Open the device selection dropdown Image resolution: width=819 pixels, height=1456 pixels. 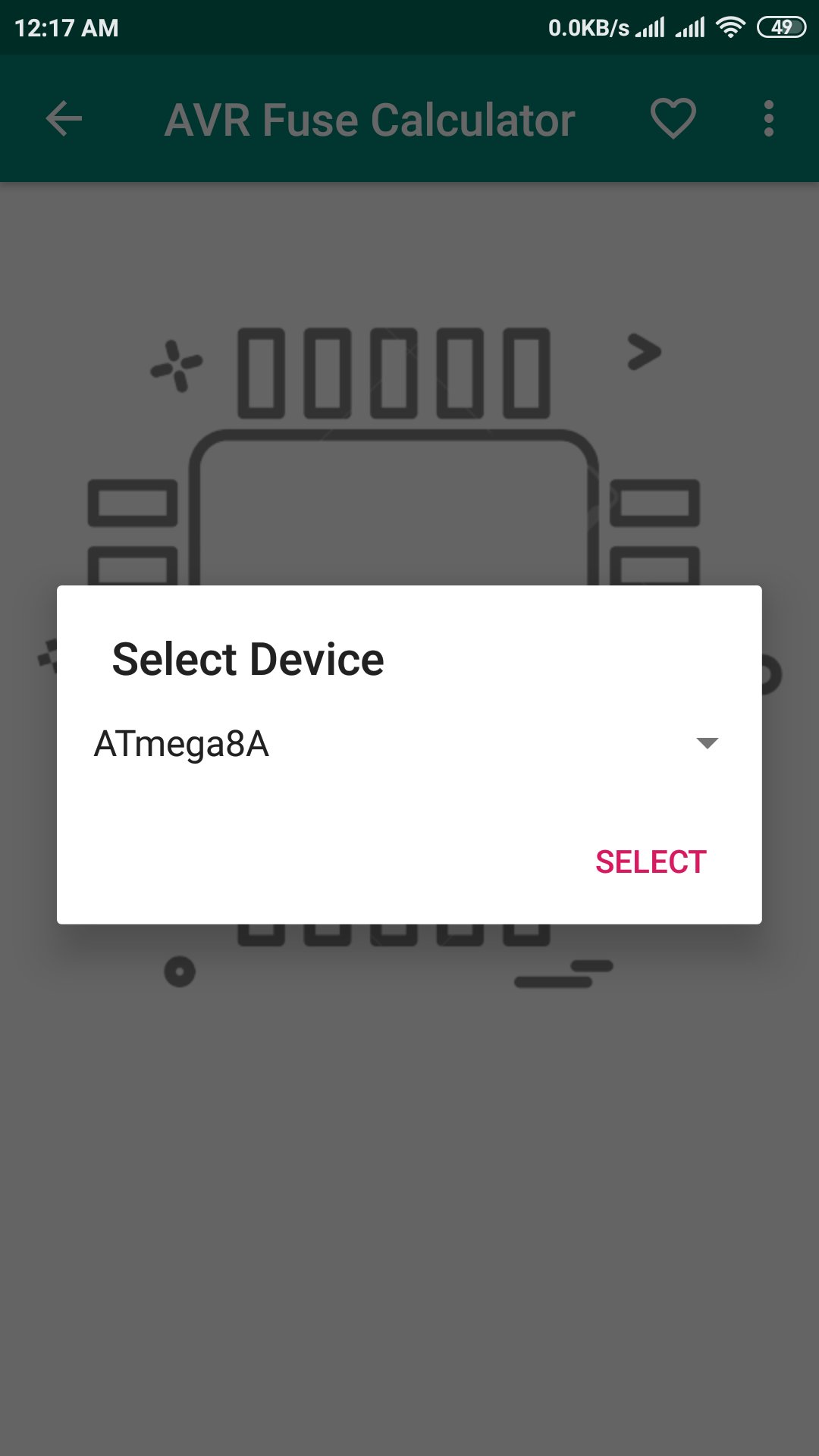pyautogui.click(x=409, y=745)
